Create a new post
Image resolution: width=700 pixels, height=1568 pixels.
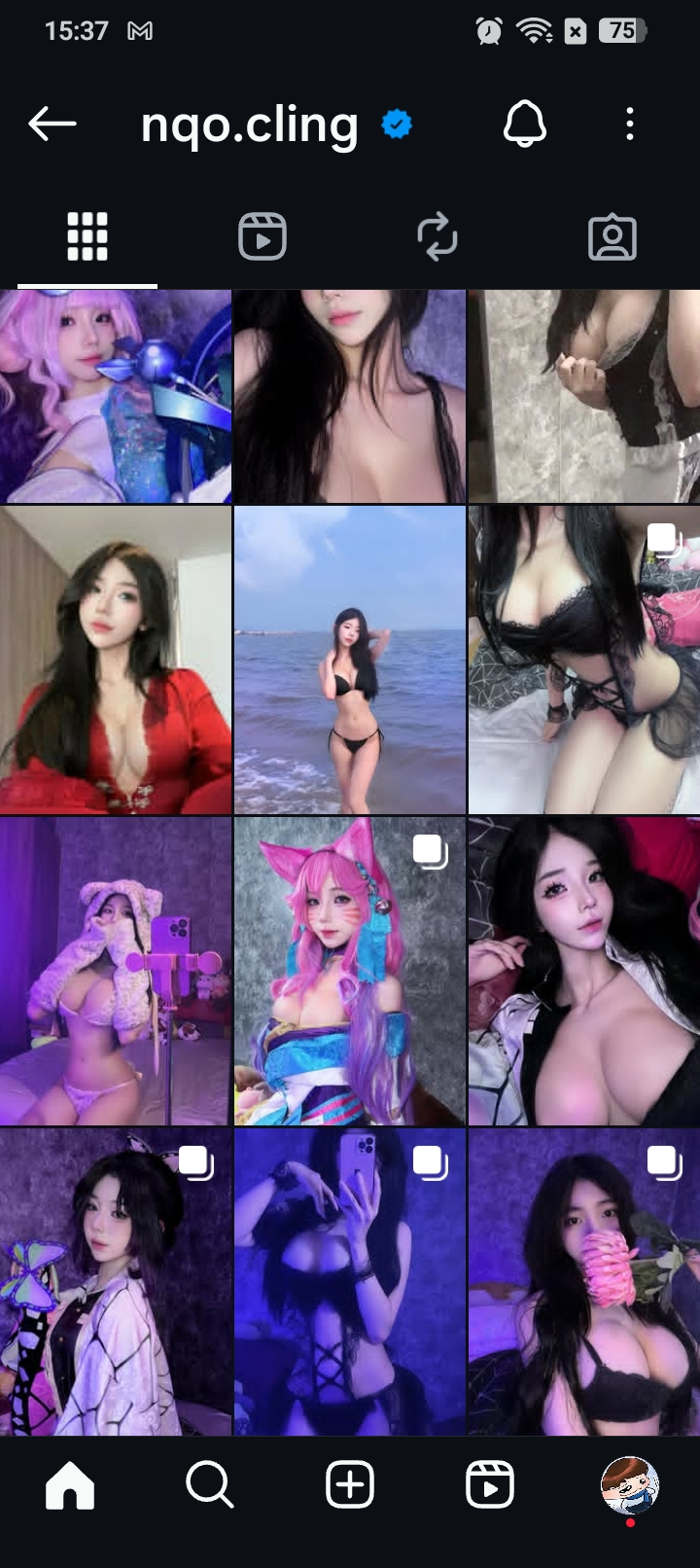(x=350, y=1485)
